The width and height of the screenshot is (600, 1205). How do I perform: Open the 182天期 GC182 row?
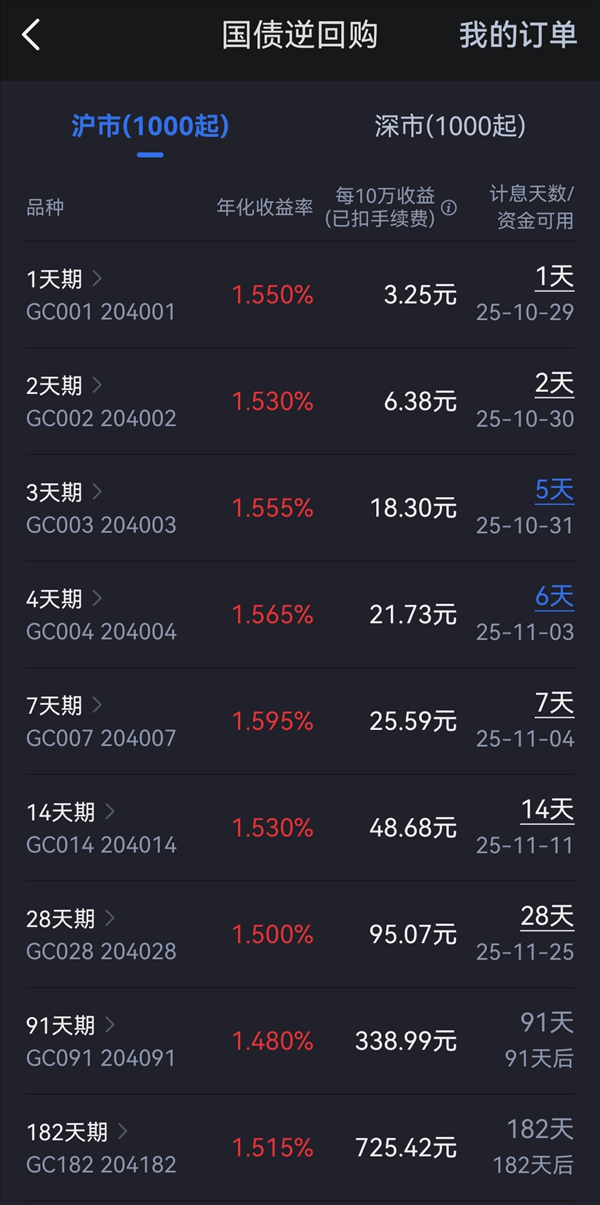pyautogui.click(x=100, y=1148)
